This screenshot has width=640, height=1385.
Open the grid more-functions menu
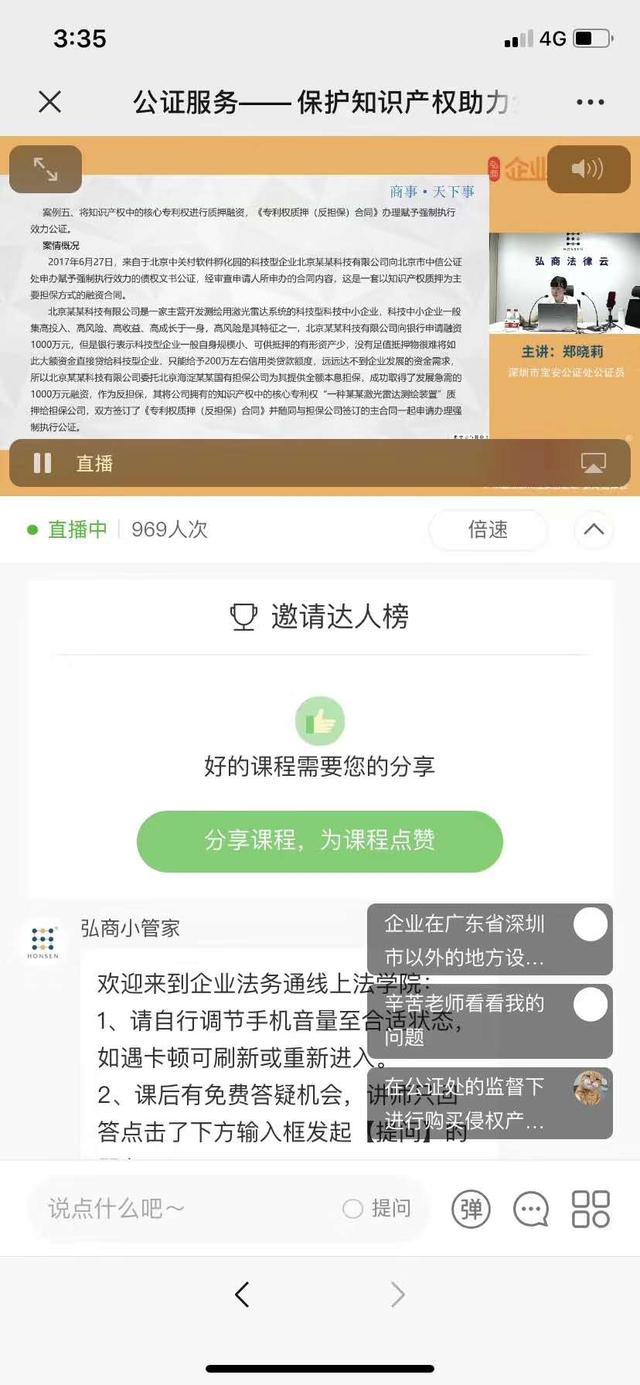pyautogui.click(x=590, y=1208)
